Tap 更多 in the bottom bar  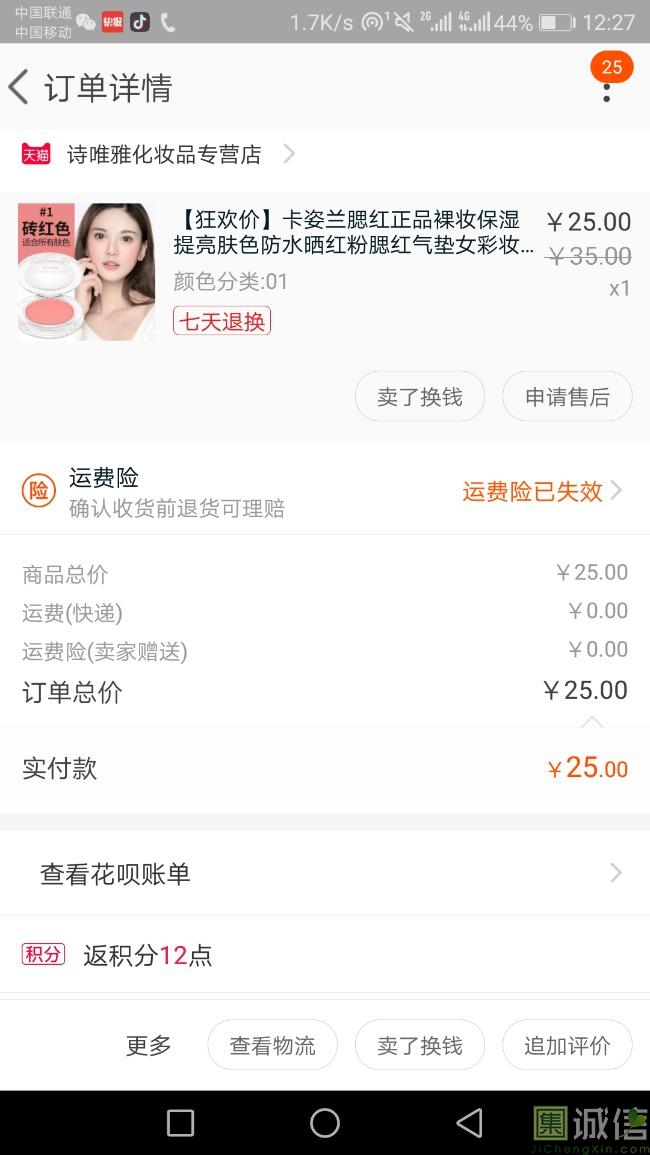(149, 1046)
